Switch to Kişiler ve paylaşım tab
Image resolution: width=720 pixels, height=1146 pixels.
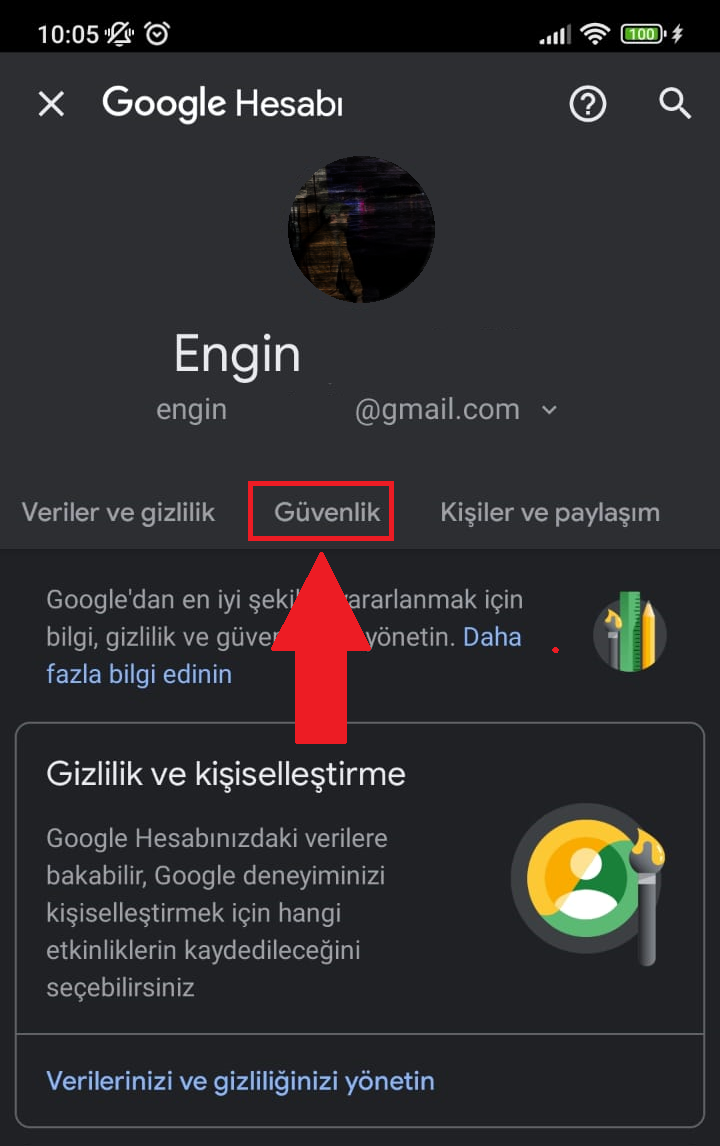coord(550,513)
